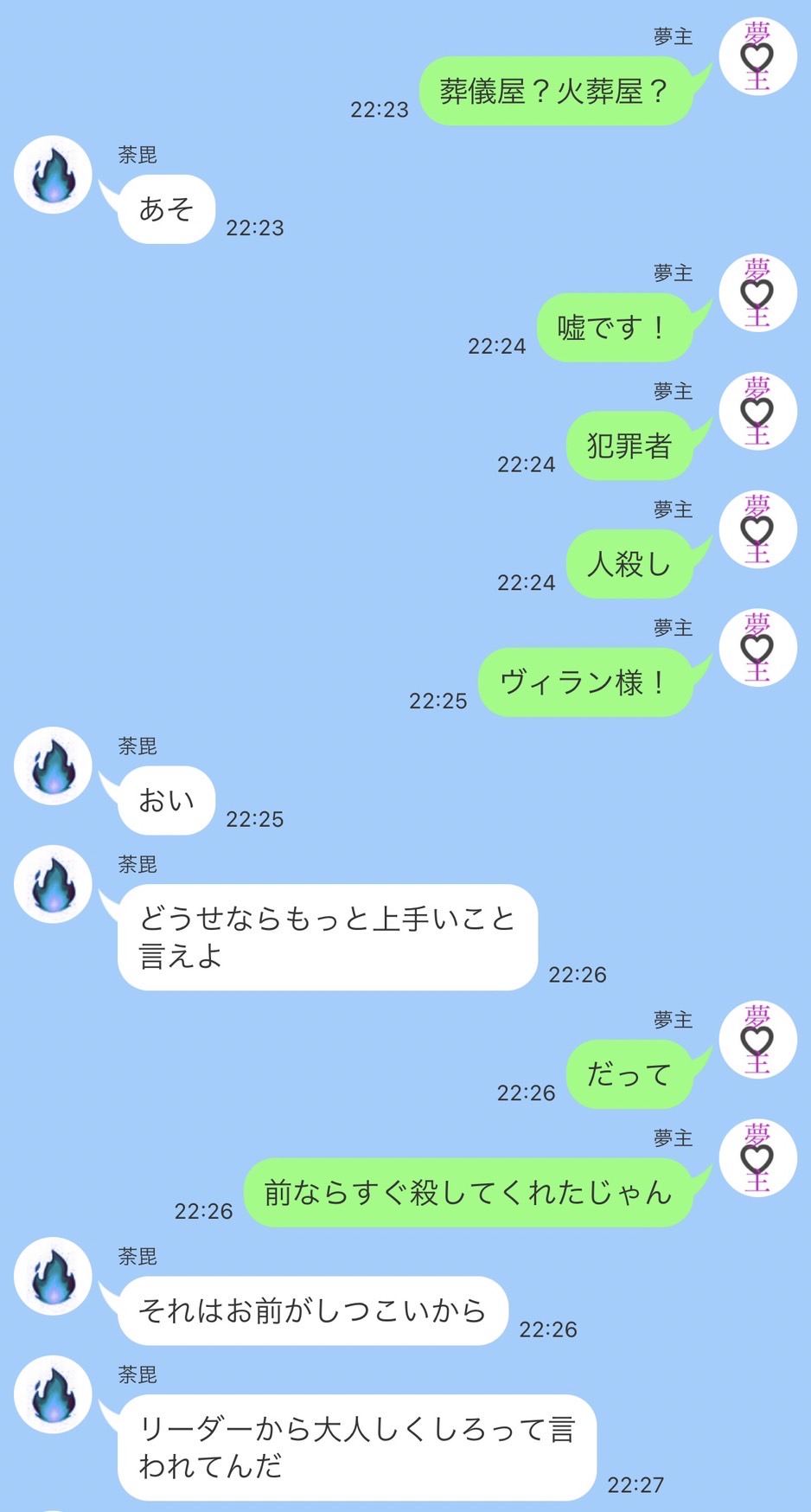This screenshot has width=811, height=1512.
Task: Open 夢主's avatar next to "ヴィラン様！"
Action: [x=757, y=648]
